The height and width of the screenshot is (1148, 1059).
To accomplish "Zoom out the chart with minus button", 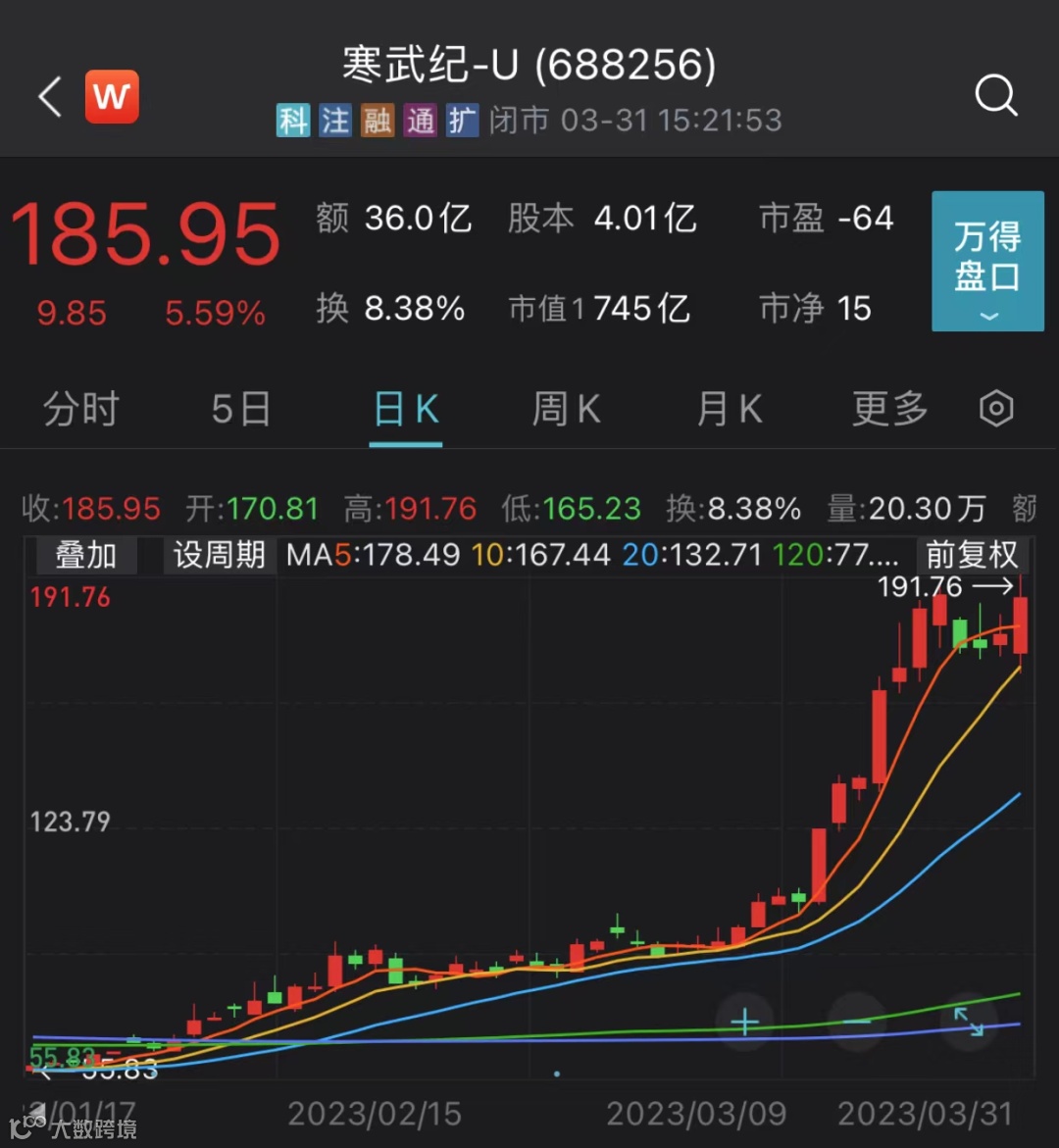I will [x=857, y=1023].
